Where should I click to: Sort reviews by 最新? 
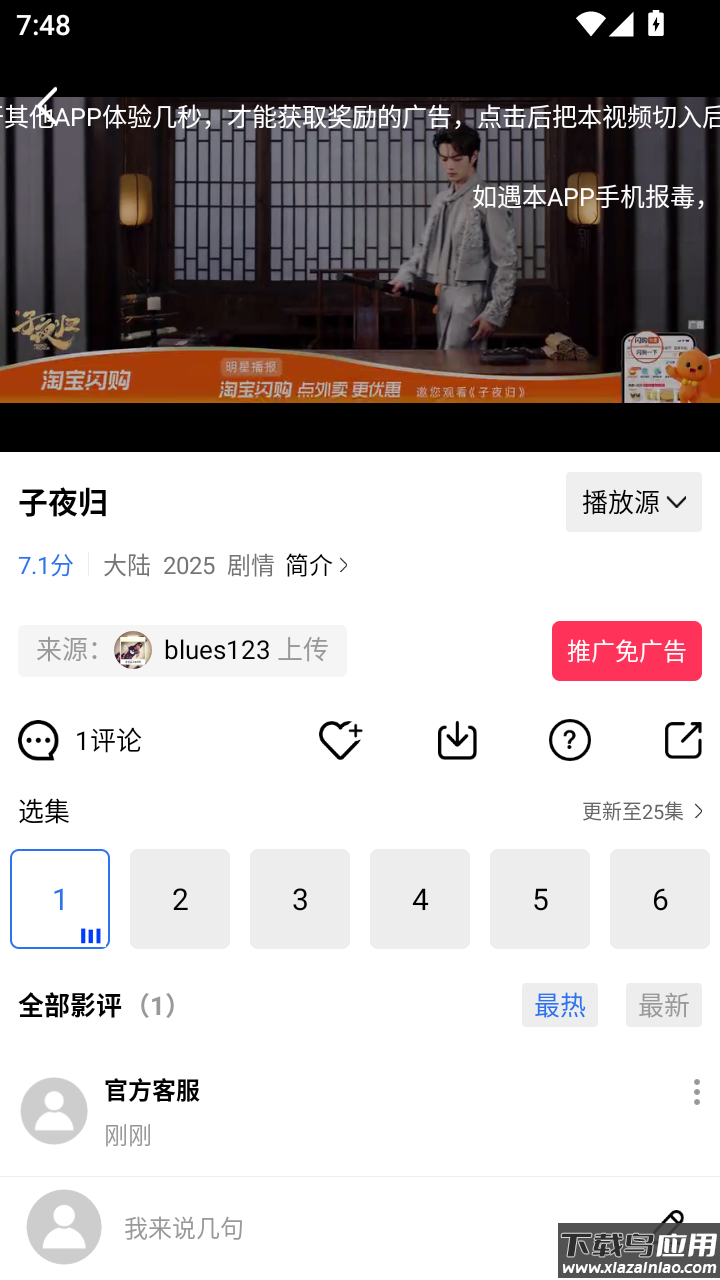coord(664,1005)
